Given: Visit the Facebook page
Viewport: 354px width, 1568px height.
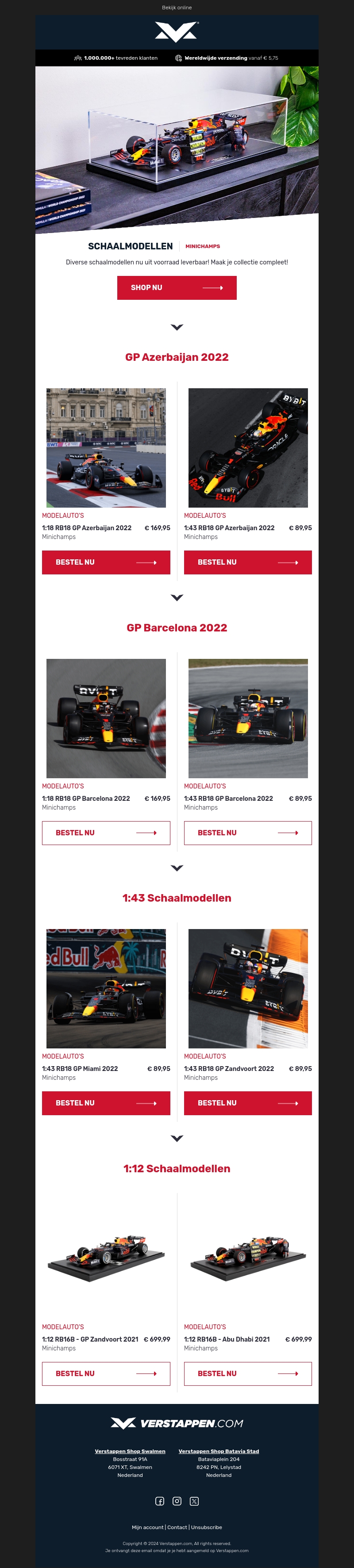Looking at the screenshot, I should (160, 1500).
